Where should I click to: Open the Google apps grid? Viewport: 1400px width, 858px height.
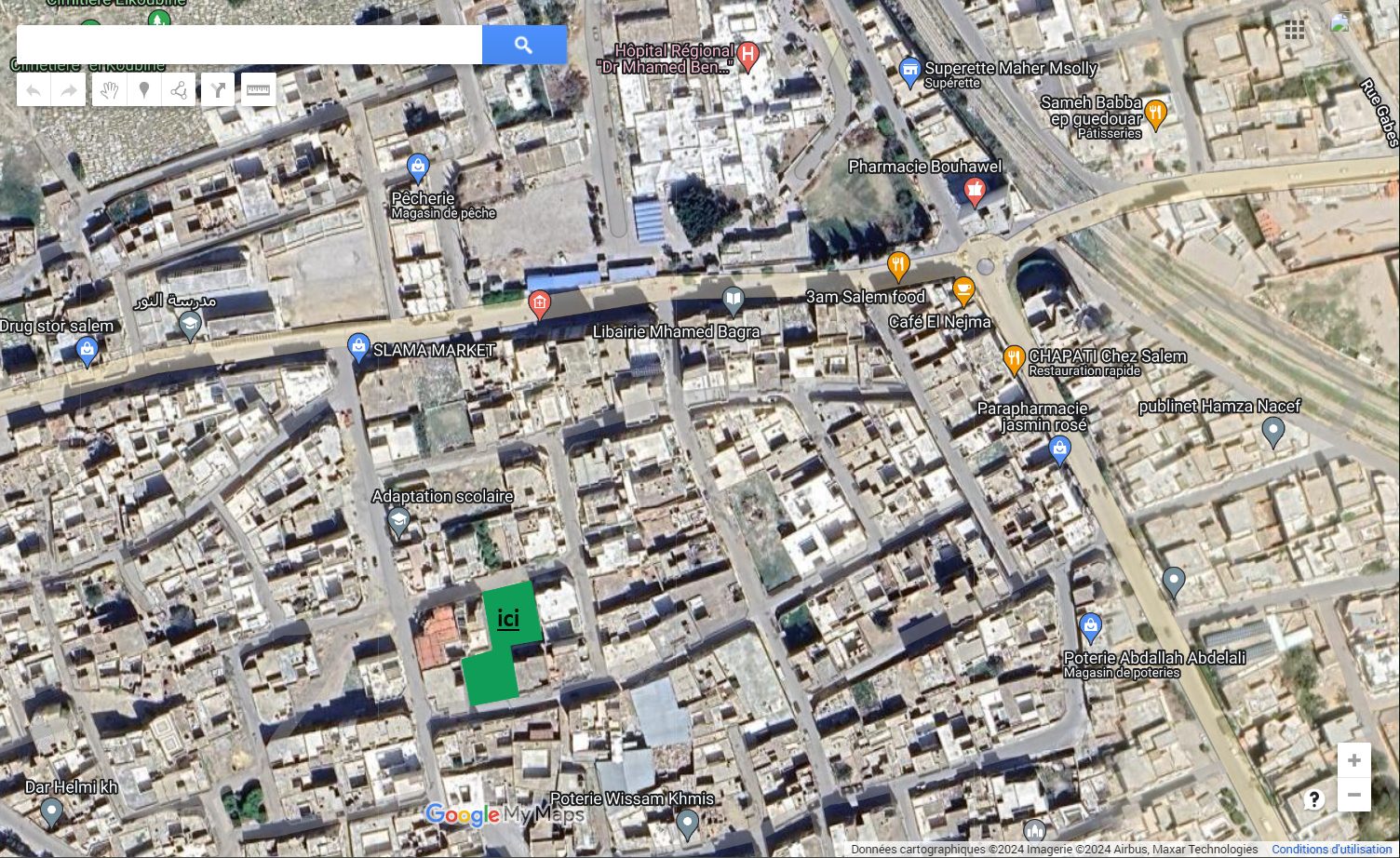[x=1295, y=30]
